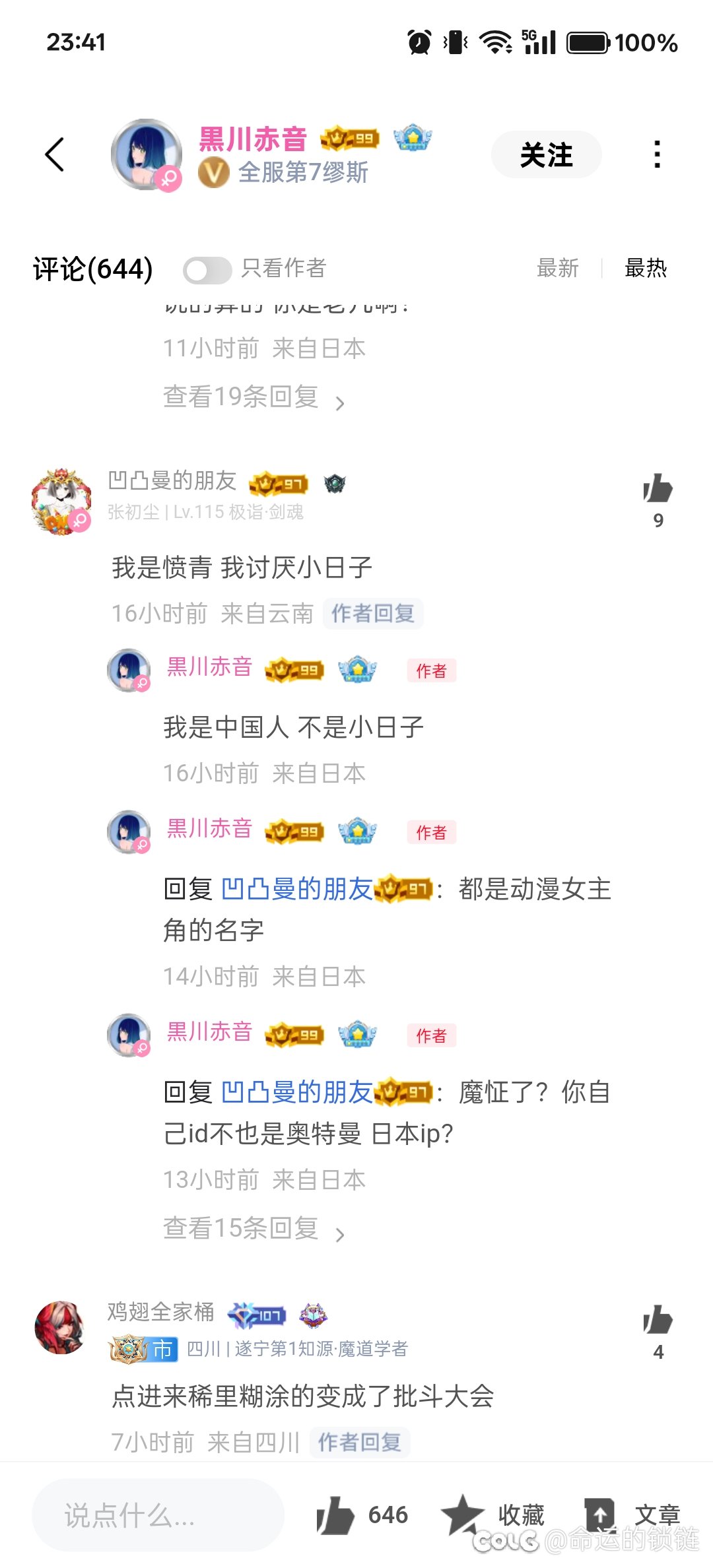Like the comment by 鸡翅全家桶
Screen dimensions: 713x1568
click(x=658, y=1321)
